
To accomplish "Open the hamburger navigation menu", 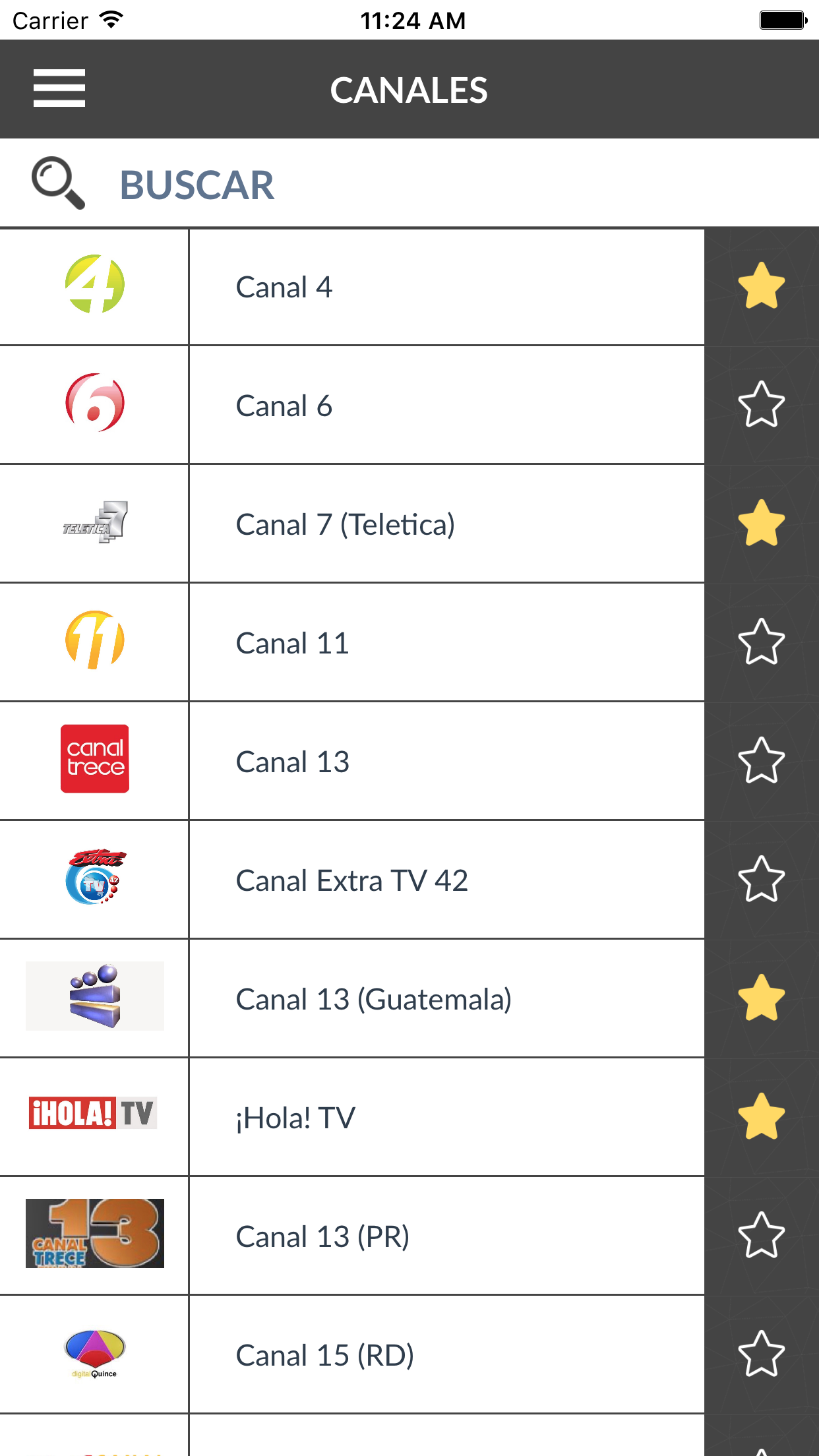I will [59, 89].
